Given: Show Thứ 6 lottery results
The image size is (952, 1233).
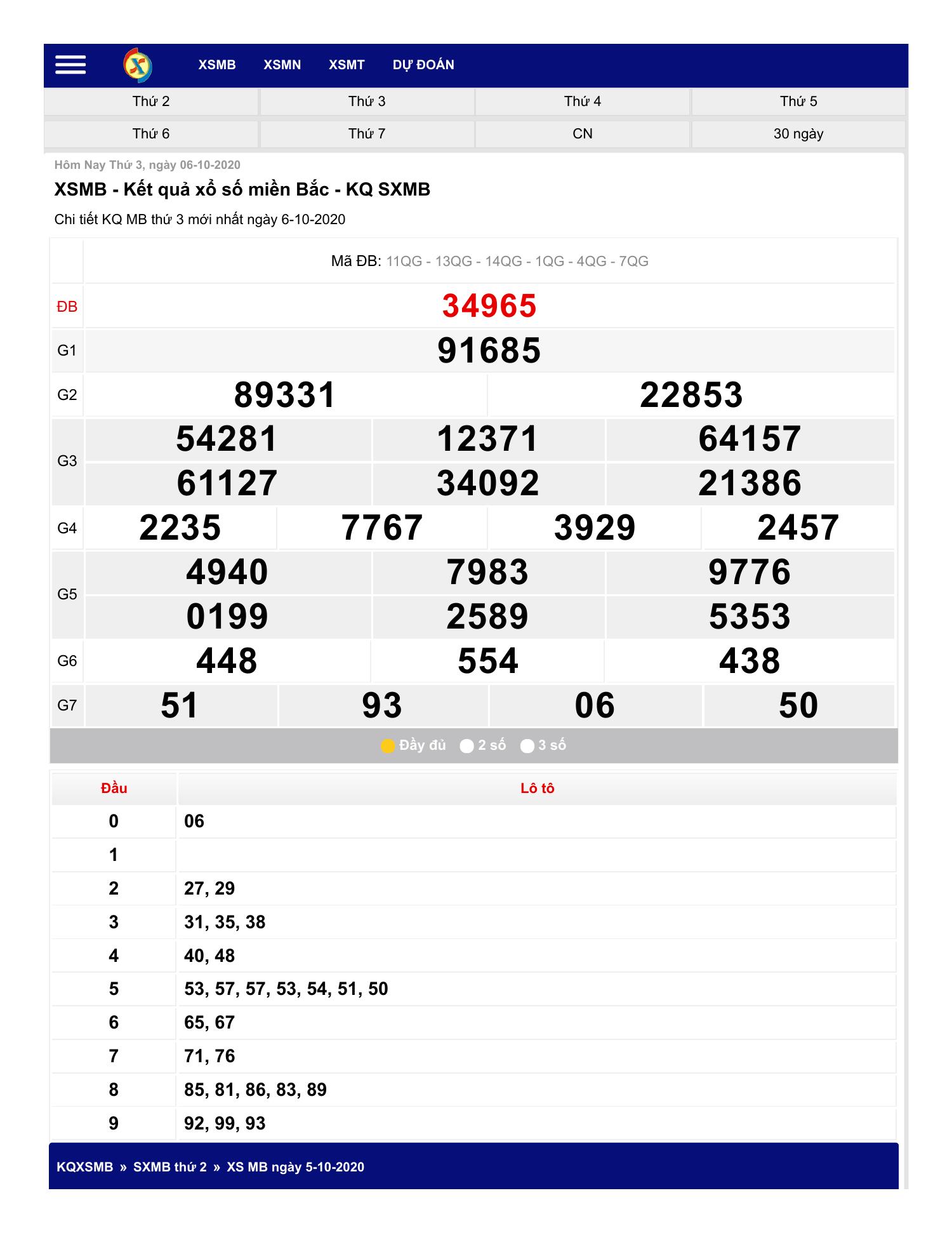Looking at the screenshot, I should click(x=151, y=134).
